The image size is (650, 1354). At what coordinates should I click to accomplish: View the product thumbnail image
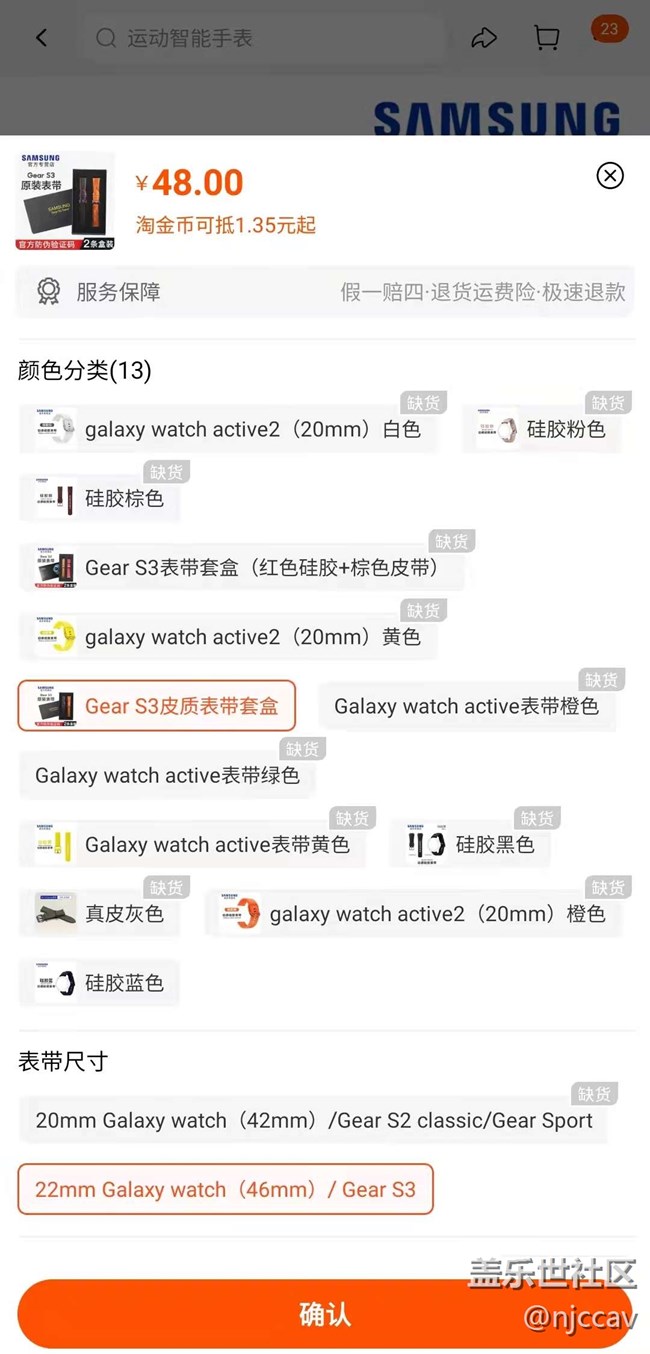click(x=66, y=201)
